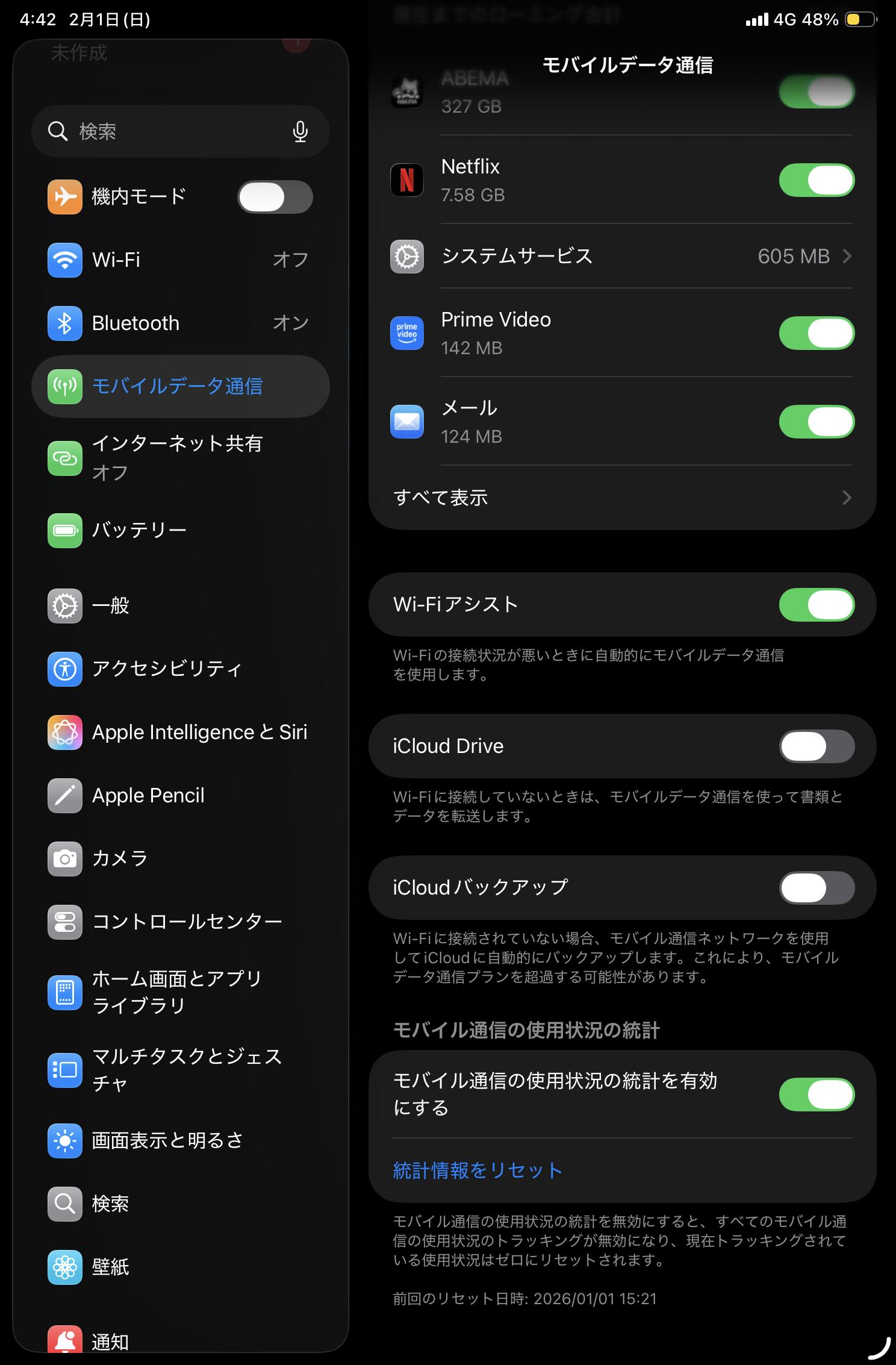The height and width of the screenshot is (1365, 896).
Task: Open インターネット共有 settings
Action: click(179, 458)
